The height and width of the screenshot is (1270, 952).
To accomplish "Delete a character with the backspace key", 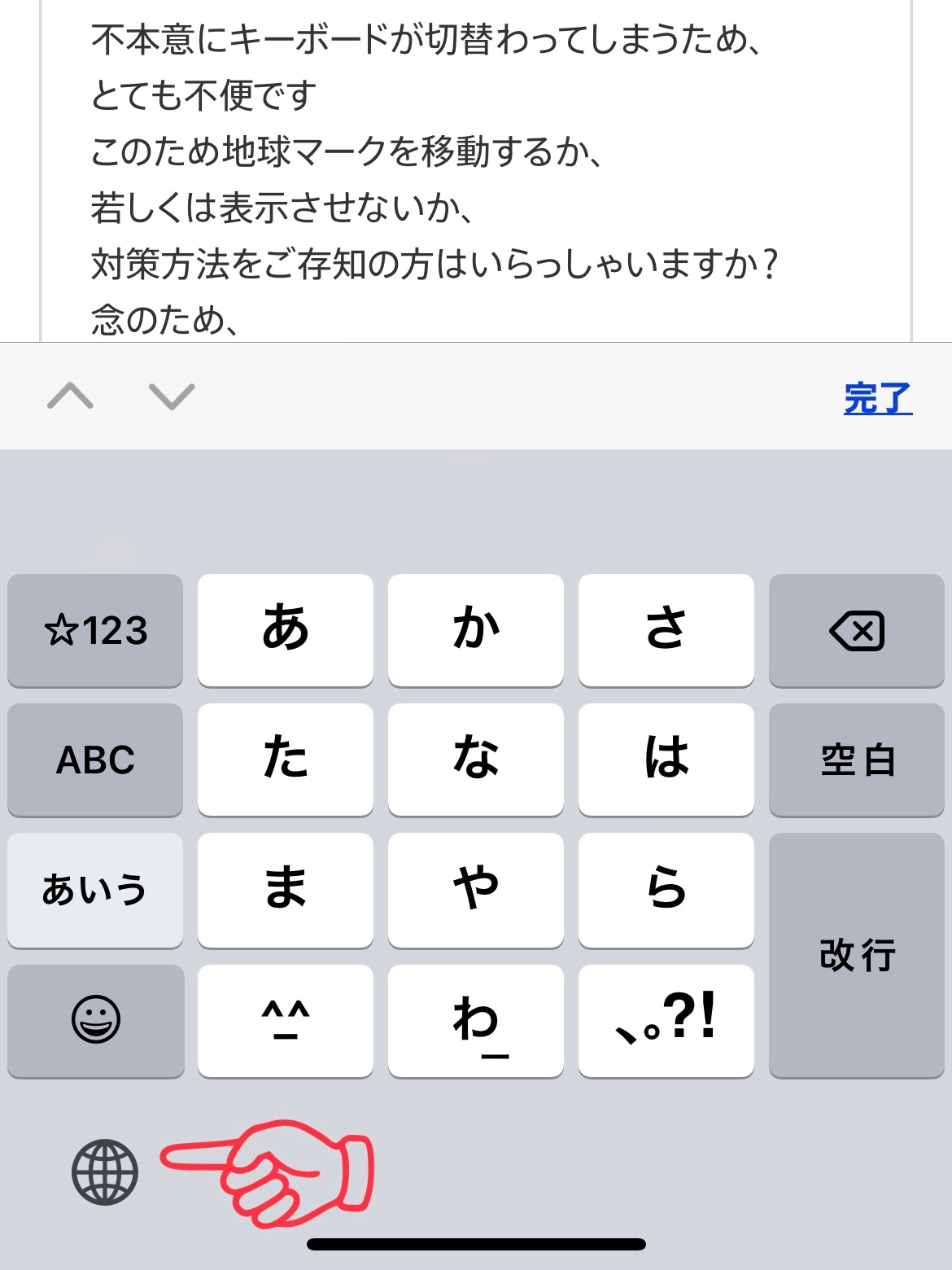I will pos(856,631).
